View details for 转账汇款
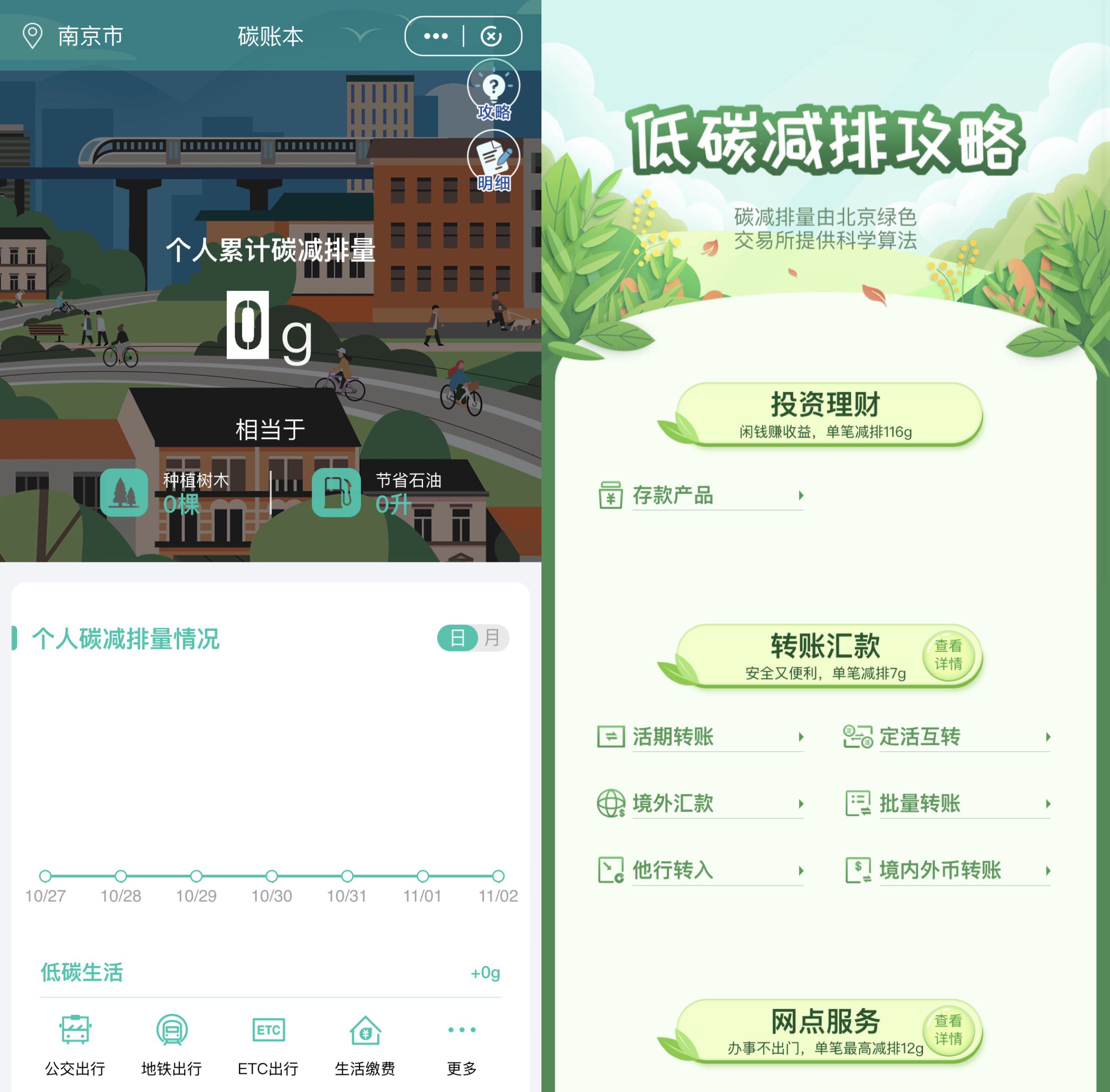Viewport: 1110px width, 1092px height. (948, 654)
